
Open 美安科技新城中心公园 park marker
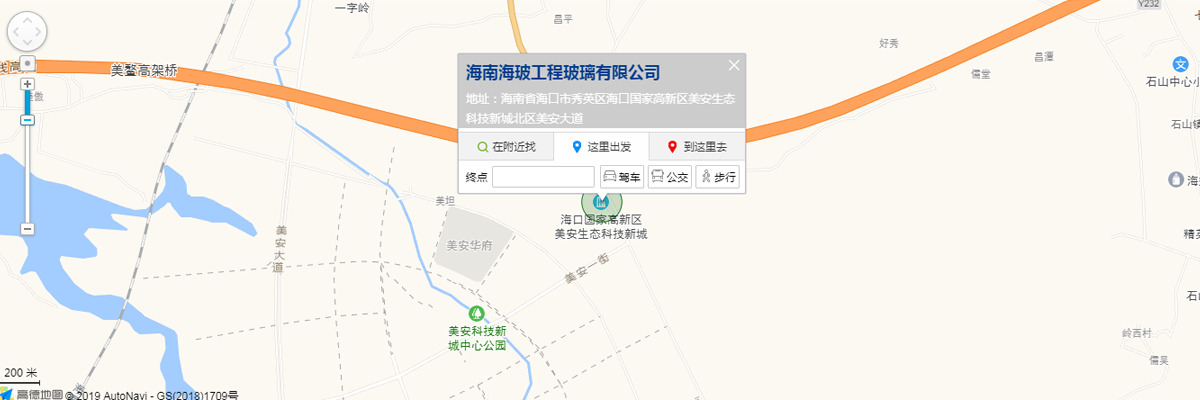(x=475, y=314)
